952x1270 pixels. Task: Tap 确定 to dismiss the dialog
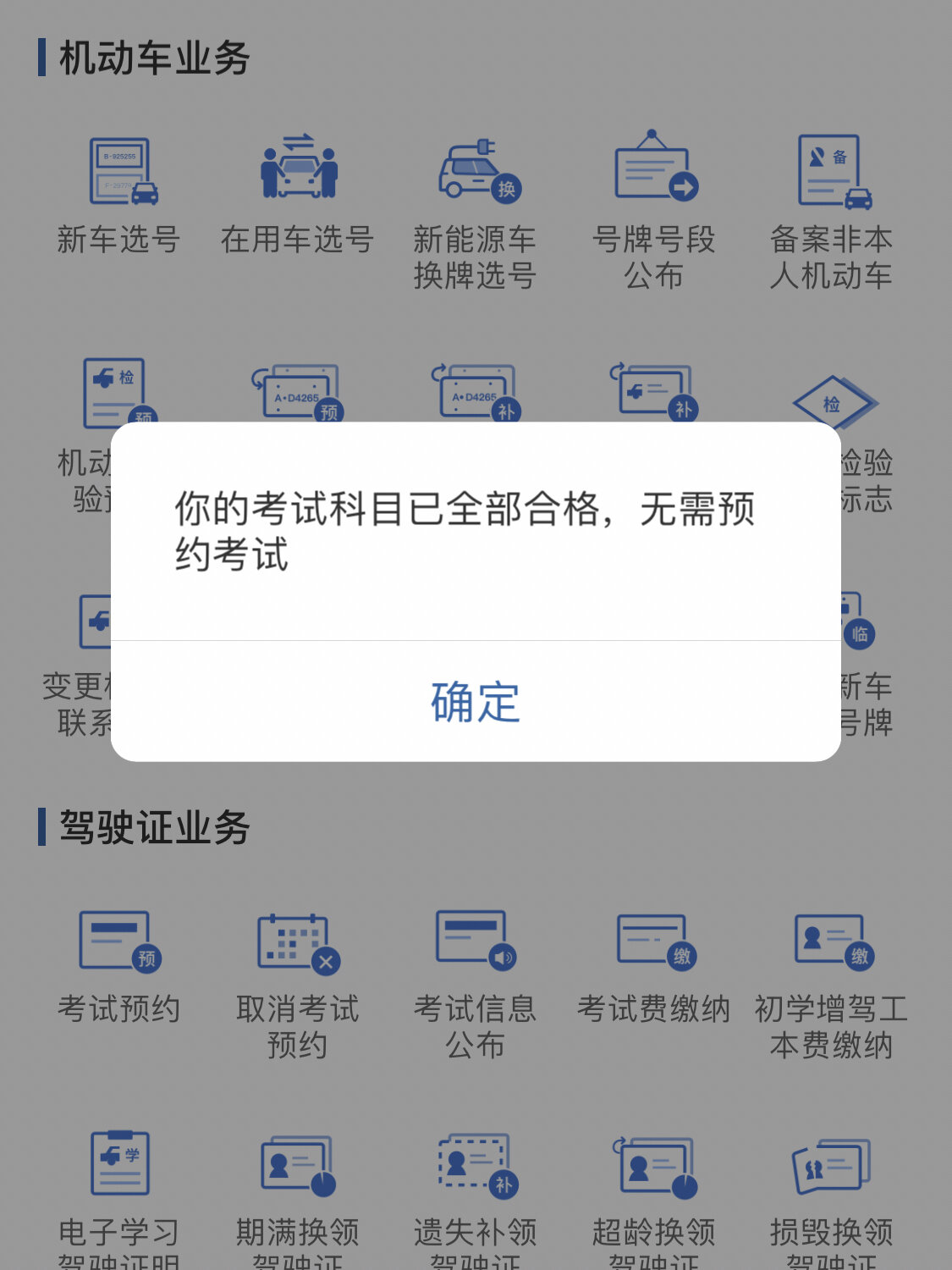475,702
